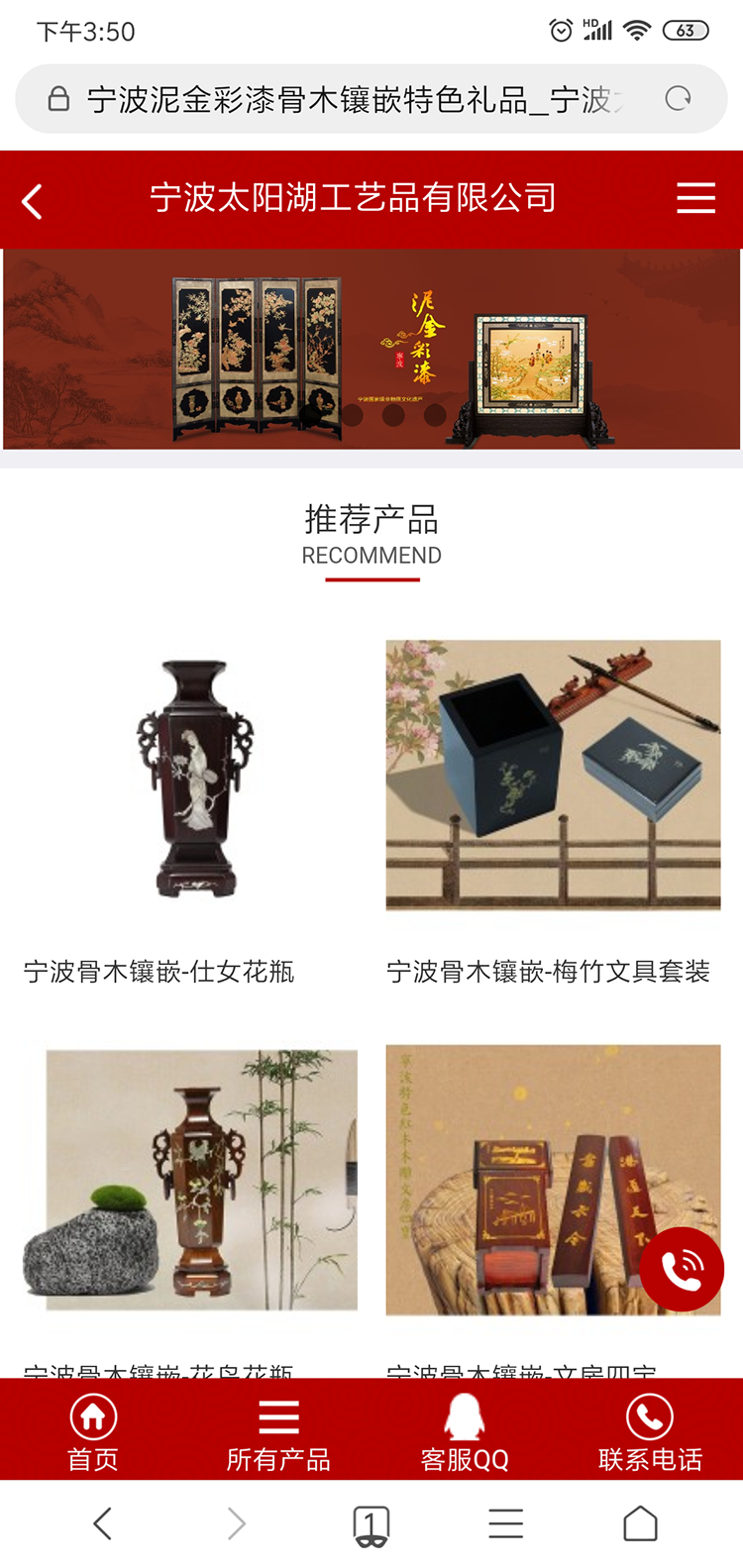Navigate back with the browser back arrow

pyautogui.click(x=102, y=1524)
